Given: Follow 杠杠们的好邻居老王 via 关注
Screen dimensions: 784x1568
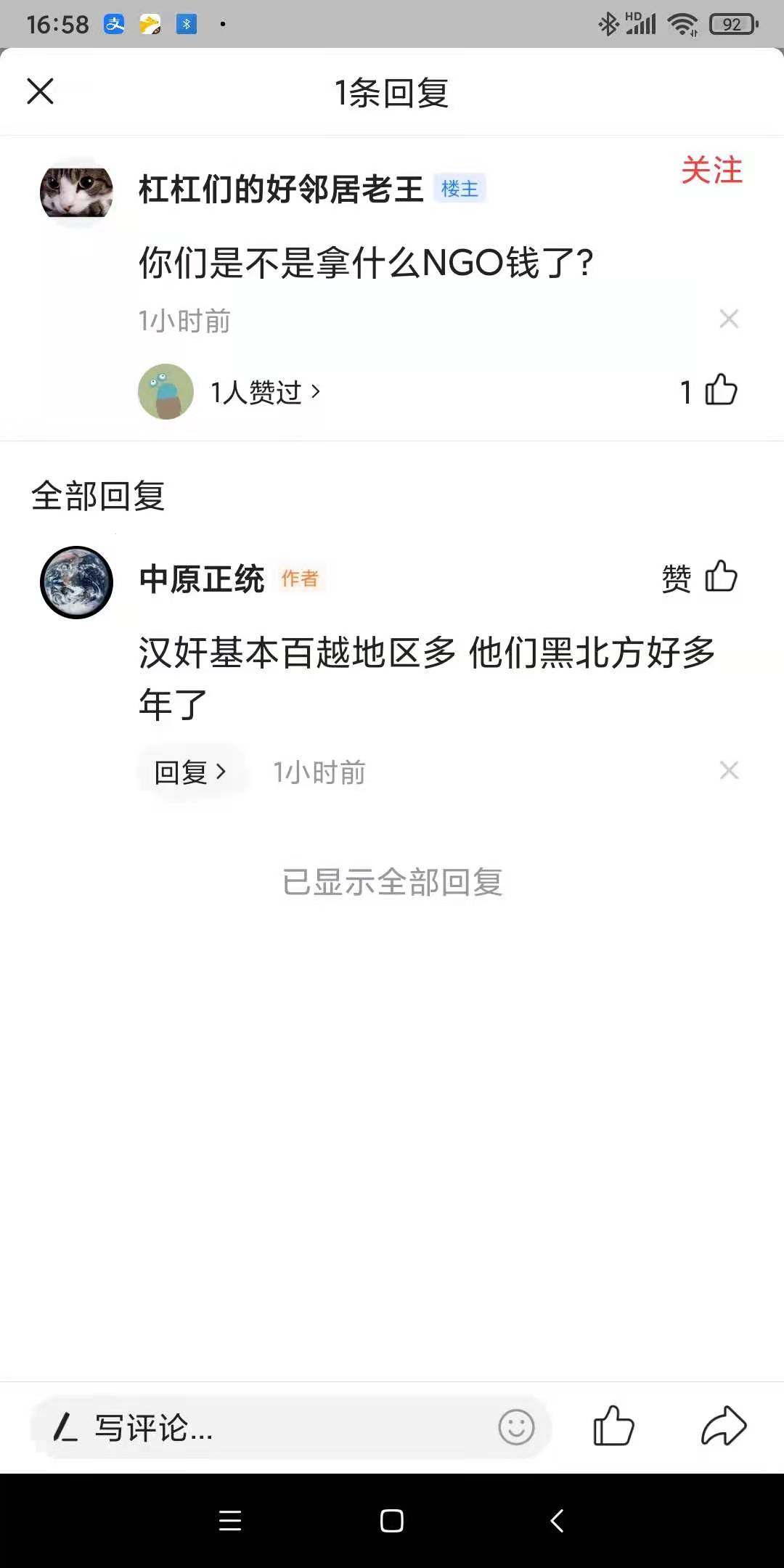Looking at the screenshot, I should (x=711, y=171).
